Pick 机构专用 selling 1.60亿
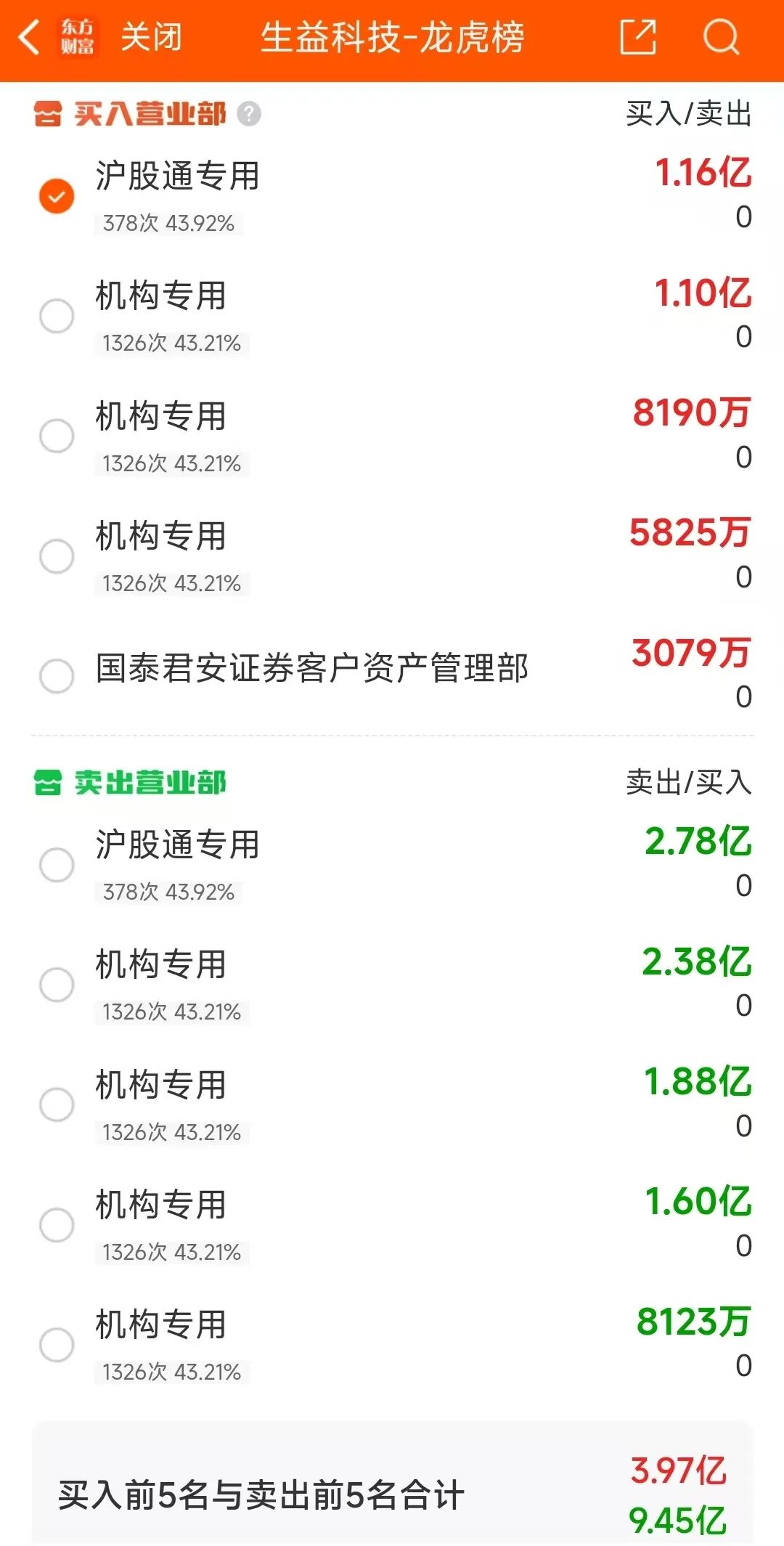Image resolution: width=784 pixels, height=1546 pixels. (57, 1225)
